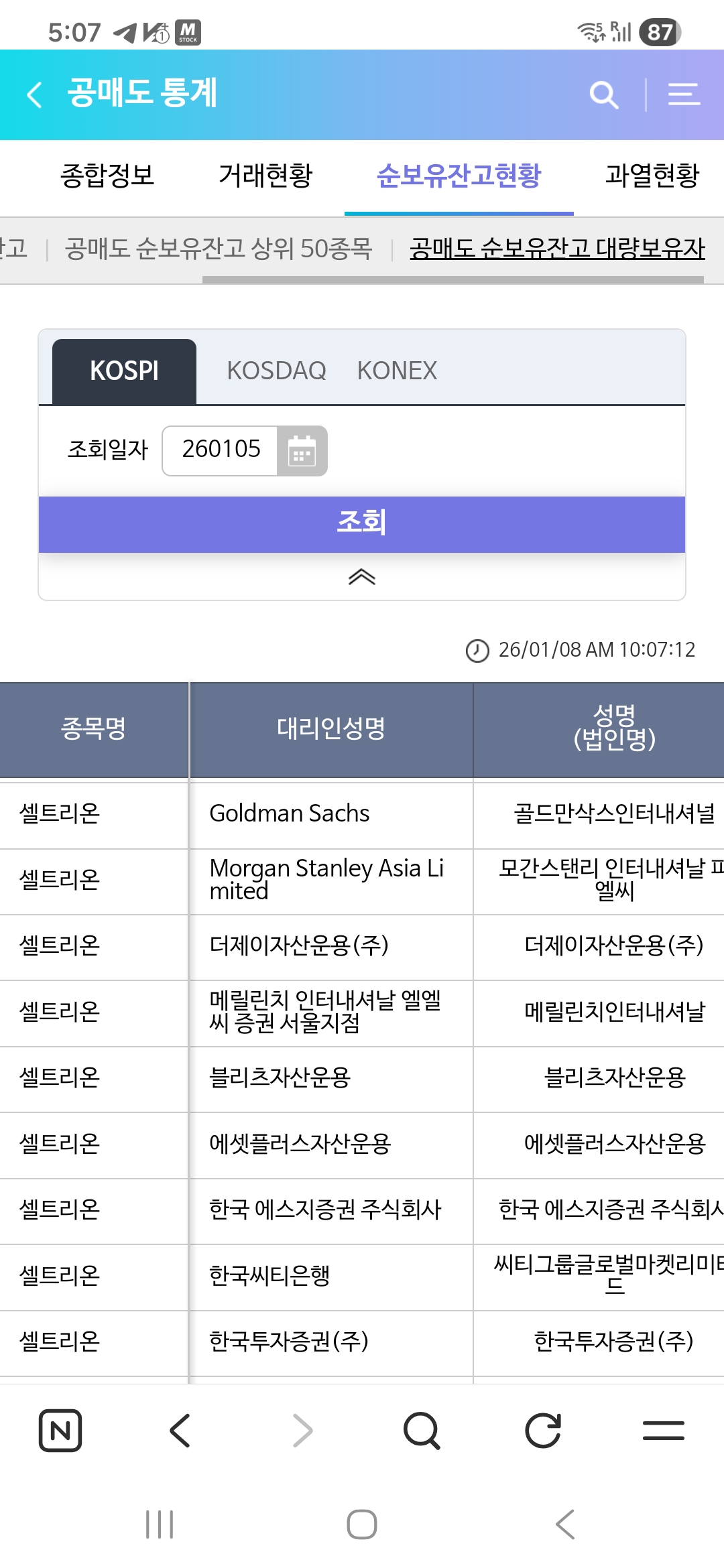This screenshot has height=1568, width=724.
Task: Select the KOSPI market tab
Action: pos(124,371)
